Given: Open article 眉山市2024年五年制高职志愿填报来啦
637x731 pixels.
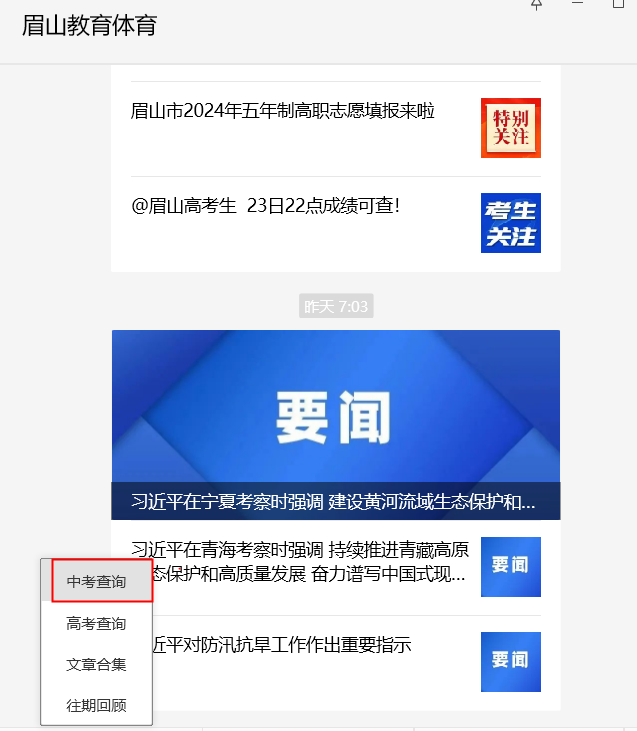Looking at the screenshot, I should point(283,112).
